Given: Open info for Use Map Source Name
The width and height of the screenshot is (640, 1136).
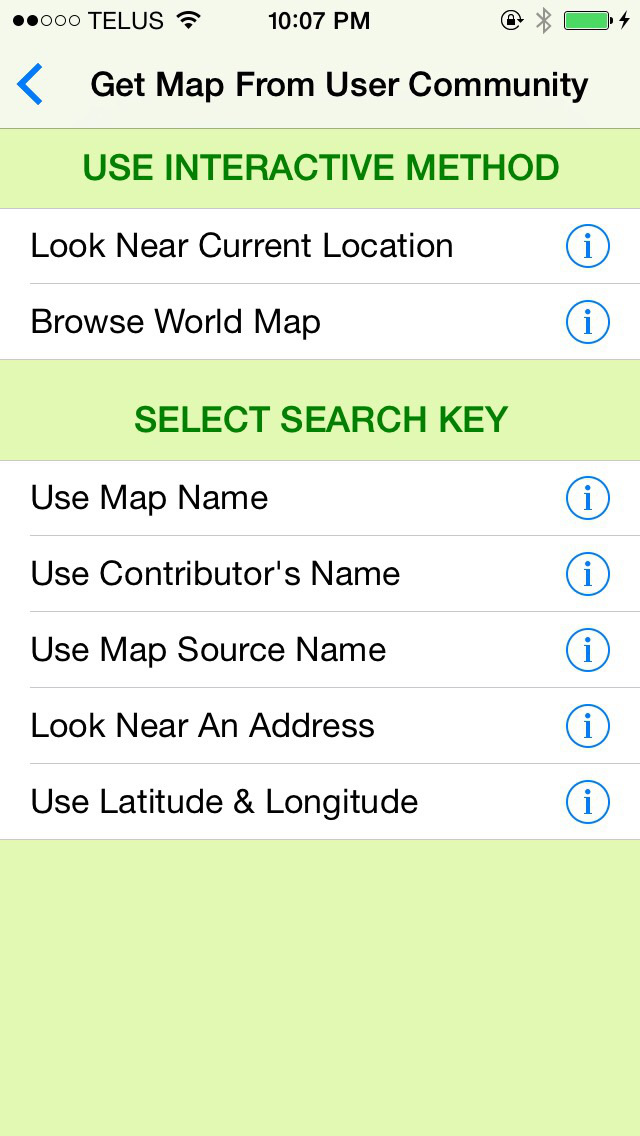Looking at the screenshot, I should click(587, 650).
